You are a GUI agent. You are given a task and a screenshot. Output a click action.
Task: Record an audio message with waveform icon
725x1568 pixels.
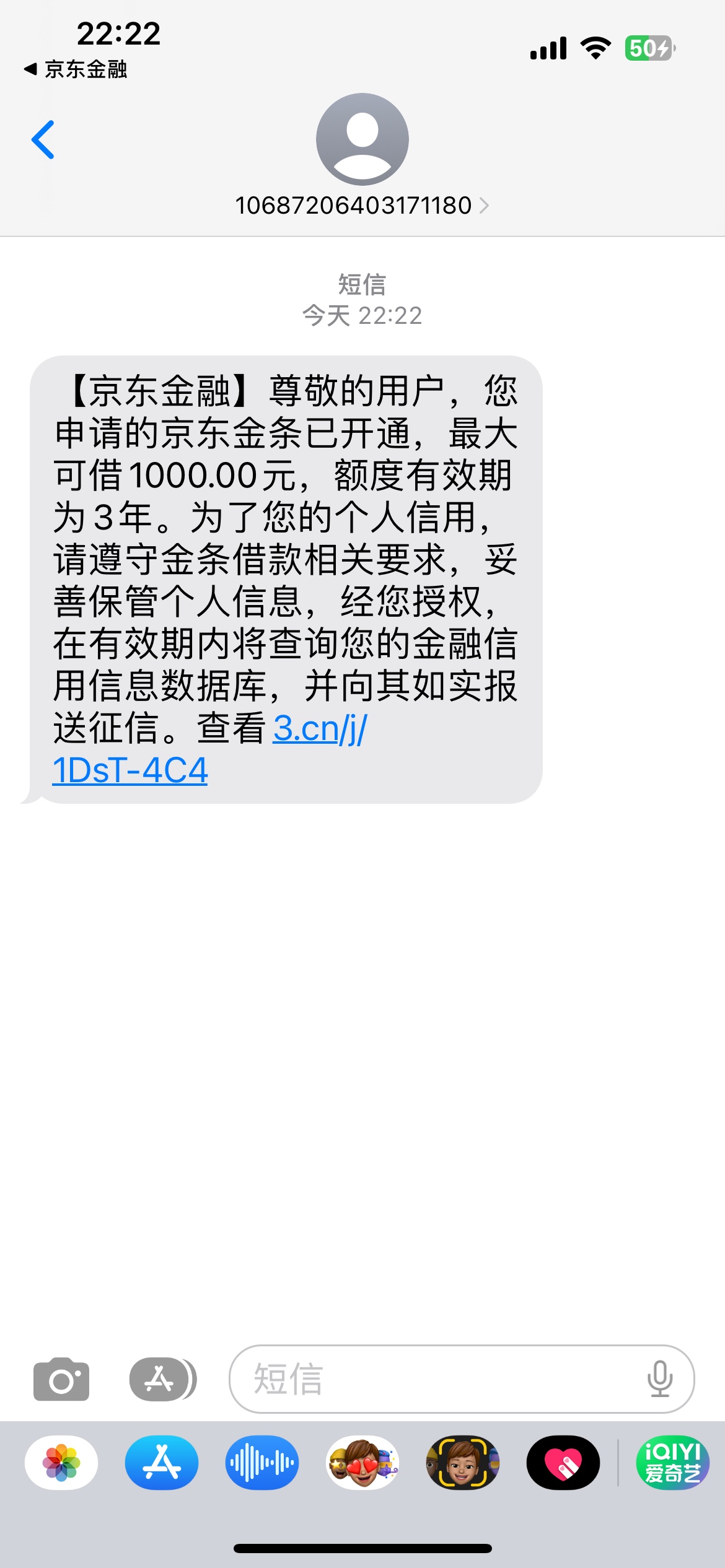(262, 1463)
